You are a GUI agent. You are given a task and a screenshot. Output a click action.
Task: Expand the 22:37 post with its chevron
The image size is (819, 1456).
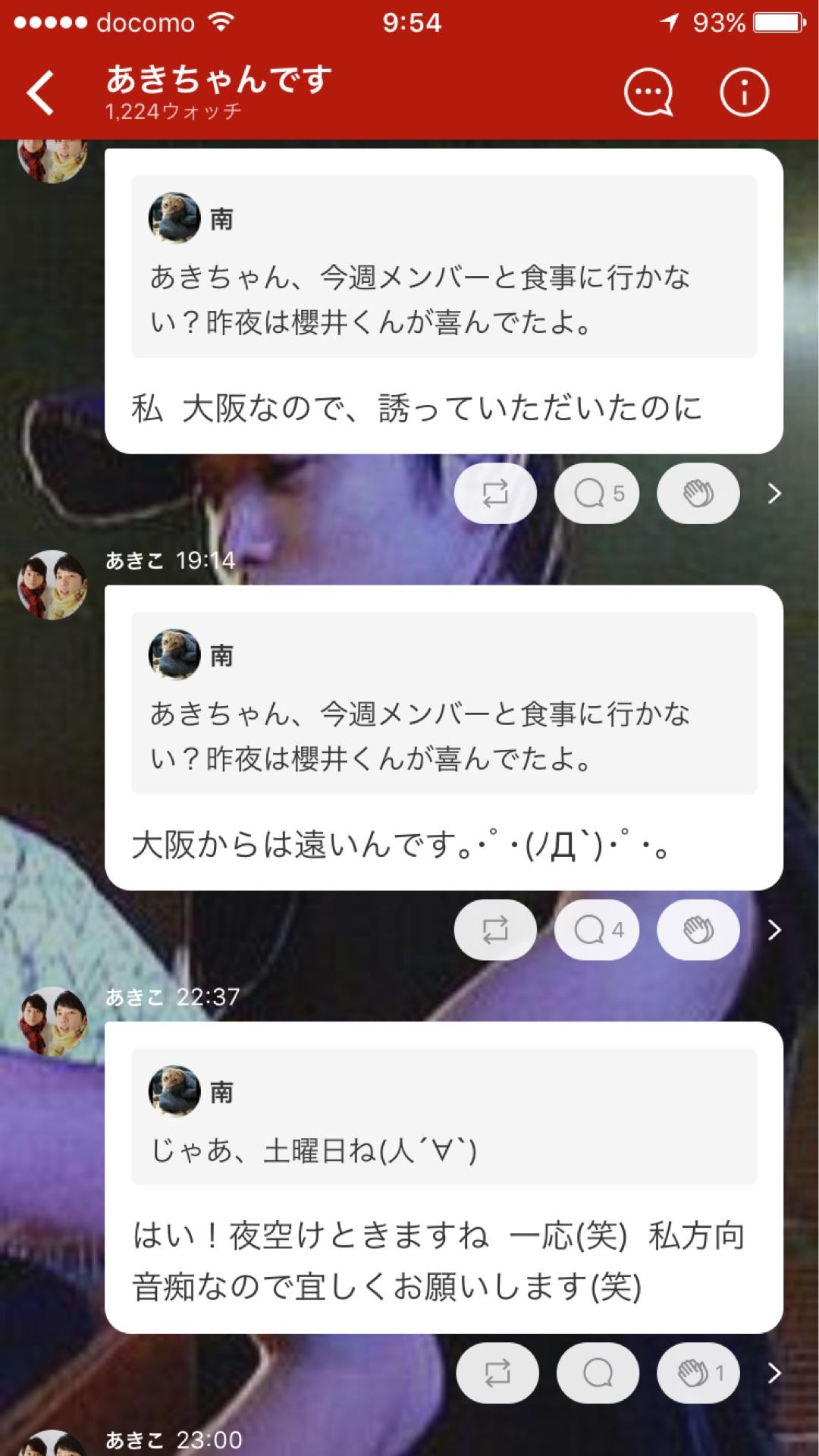click(775, 1371)
